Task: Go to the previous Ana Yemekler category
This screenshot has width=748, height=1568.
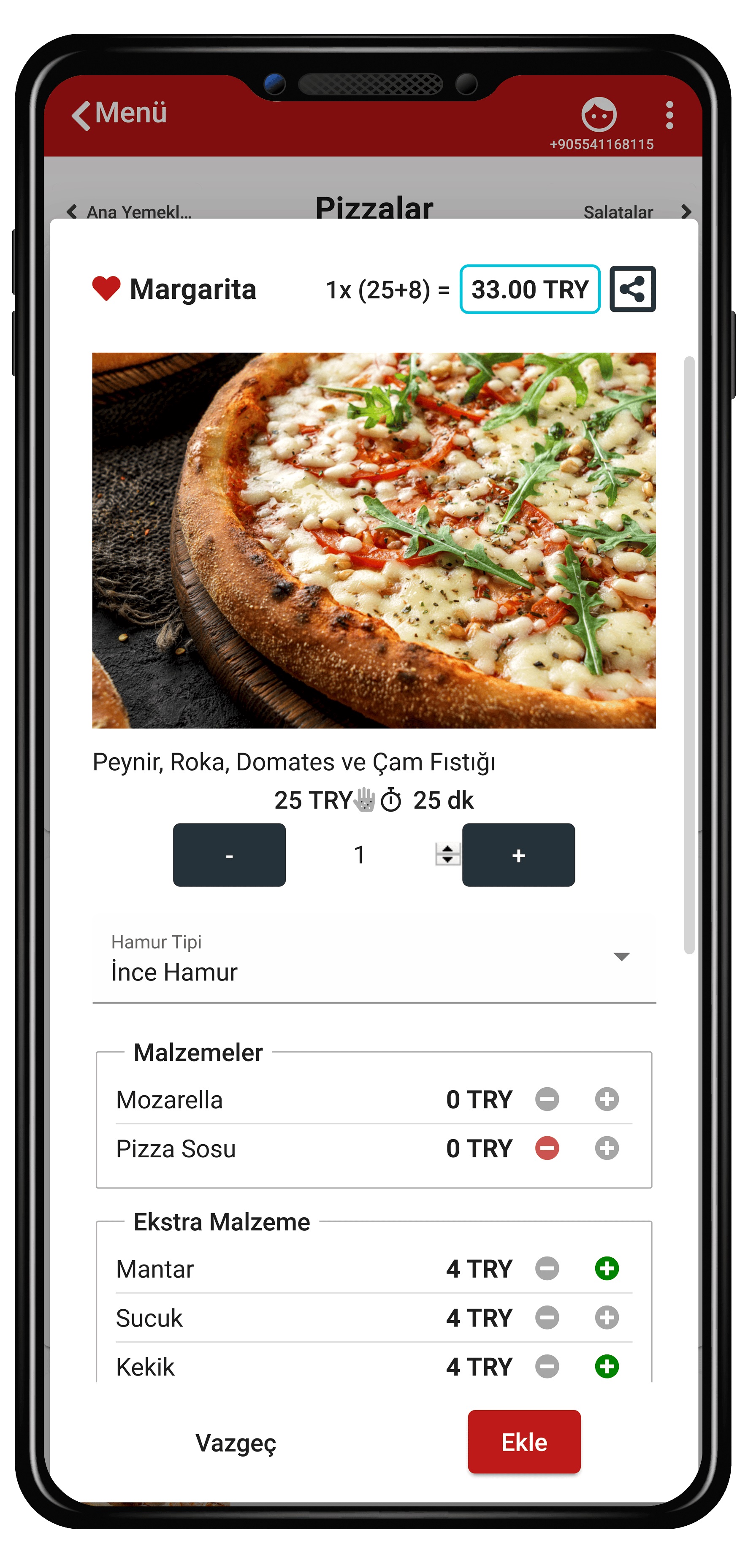Action: pyautogui.click(x=128, y=212)
